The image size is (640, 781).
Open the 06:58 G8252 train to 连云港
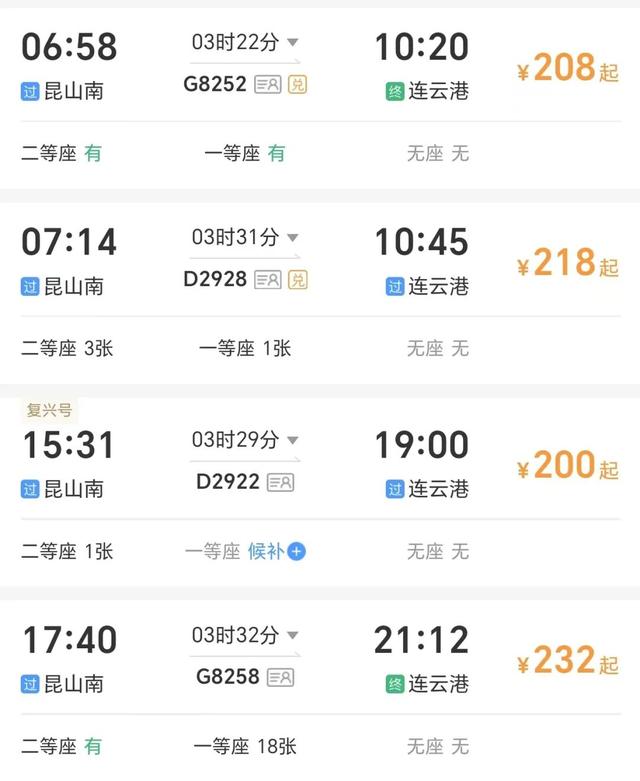point(320,66)
